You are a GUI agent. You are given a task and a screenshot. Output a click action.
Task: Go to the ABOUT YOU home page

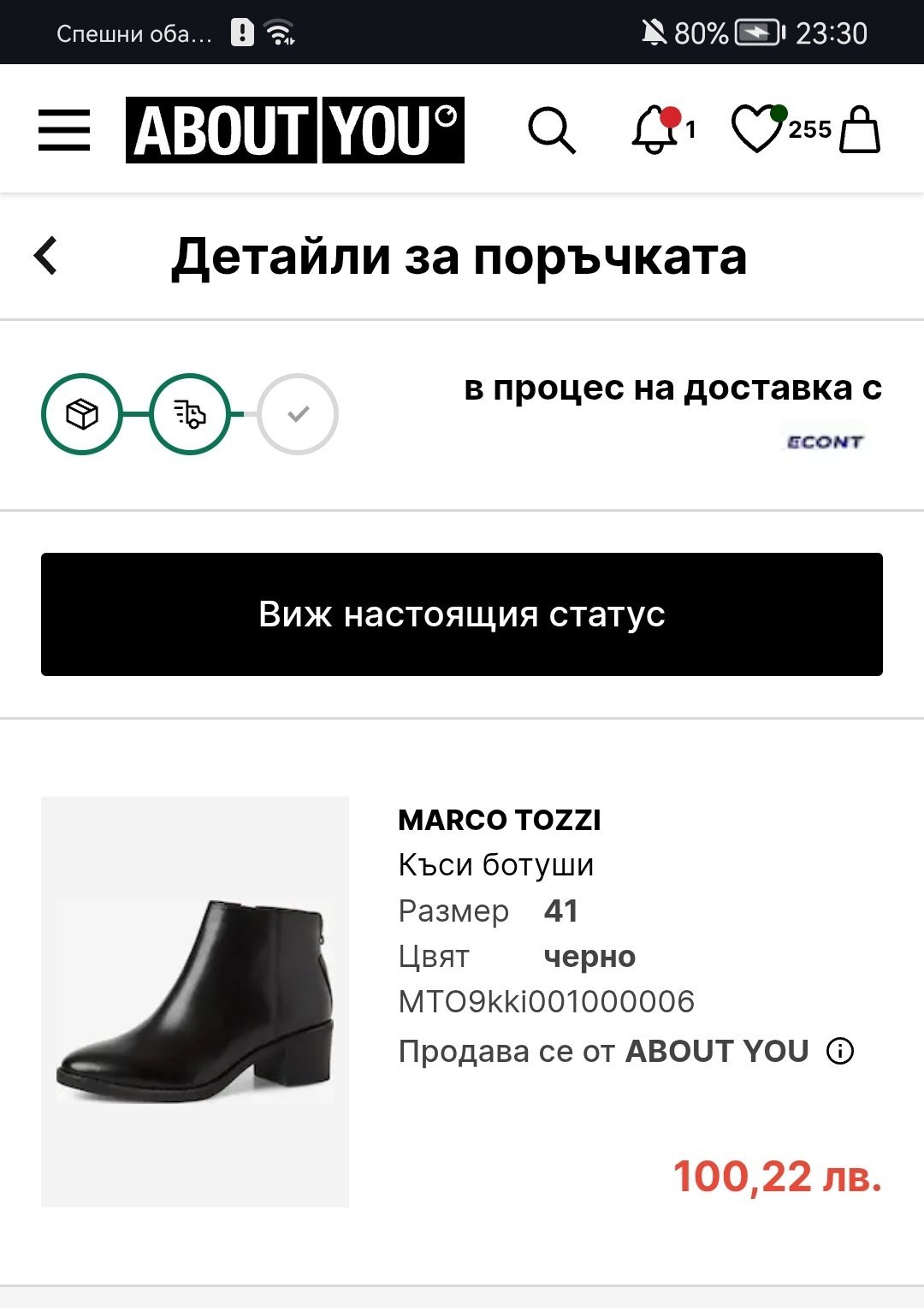[294, 130]
